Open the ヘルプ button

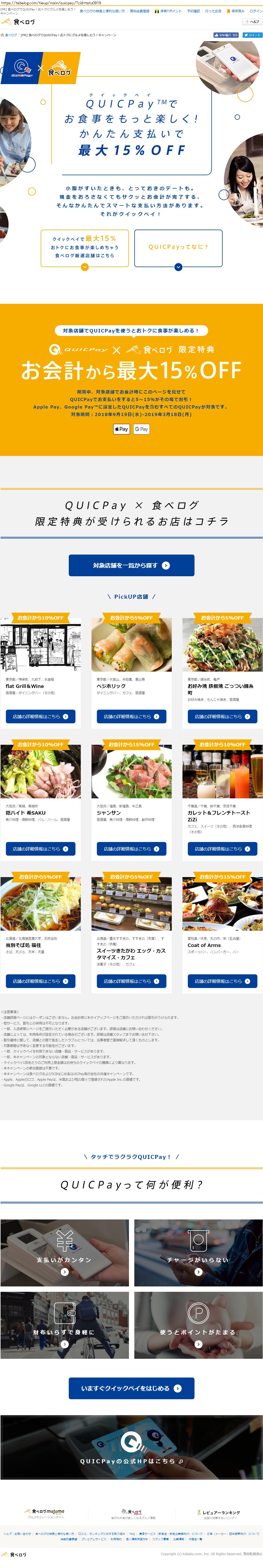[x=251, y=21]
